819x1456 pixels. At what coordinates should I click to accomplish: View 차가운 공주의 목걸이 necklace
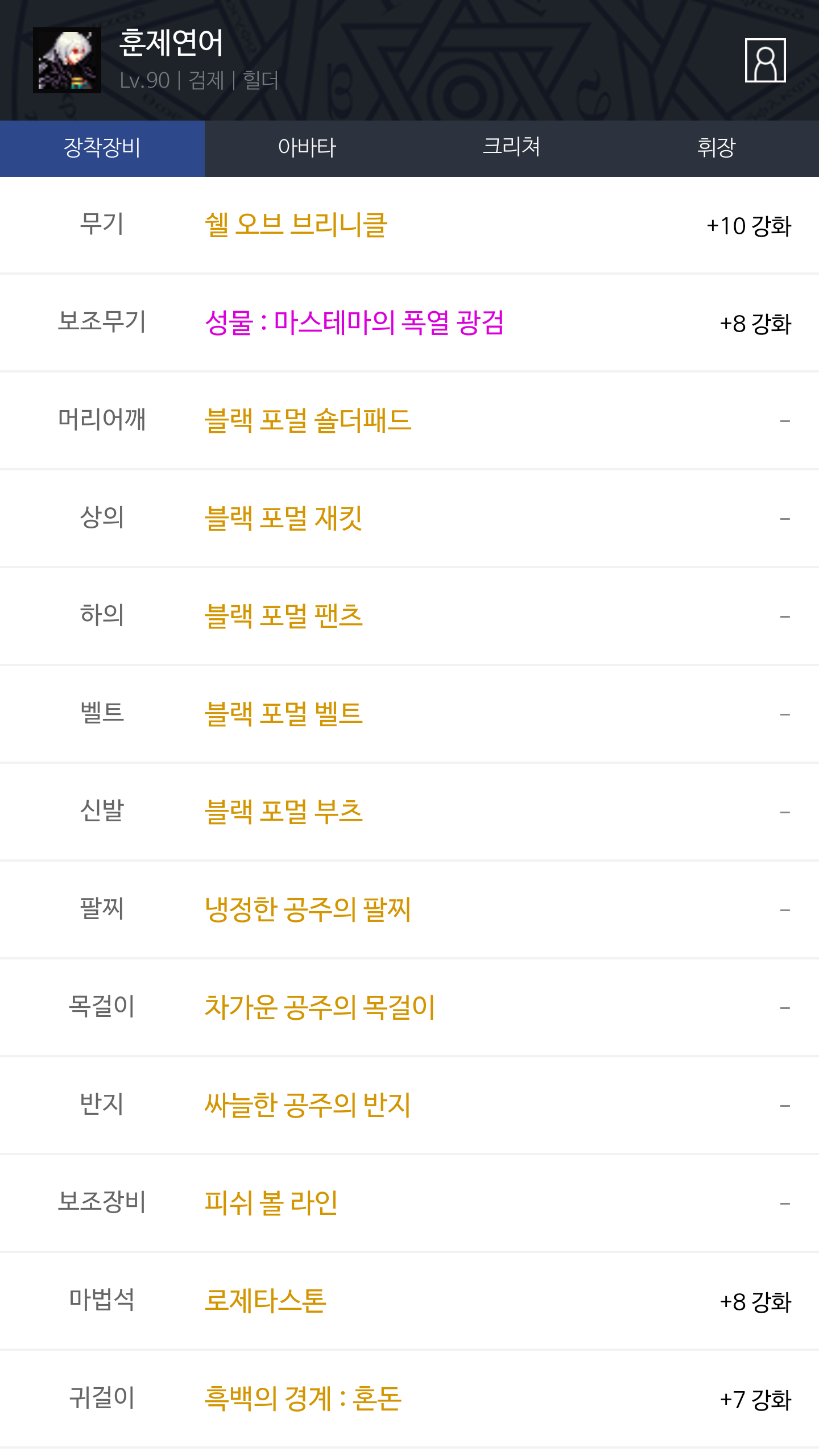click(x=320, y=1008)
